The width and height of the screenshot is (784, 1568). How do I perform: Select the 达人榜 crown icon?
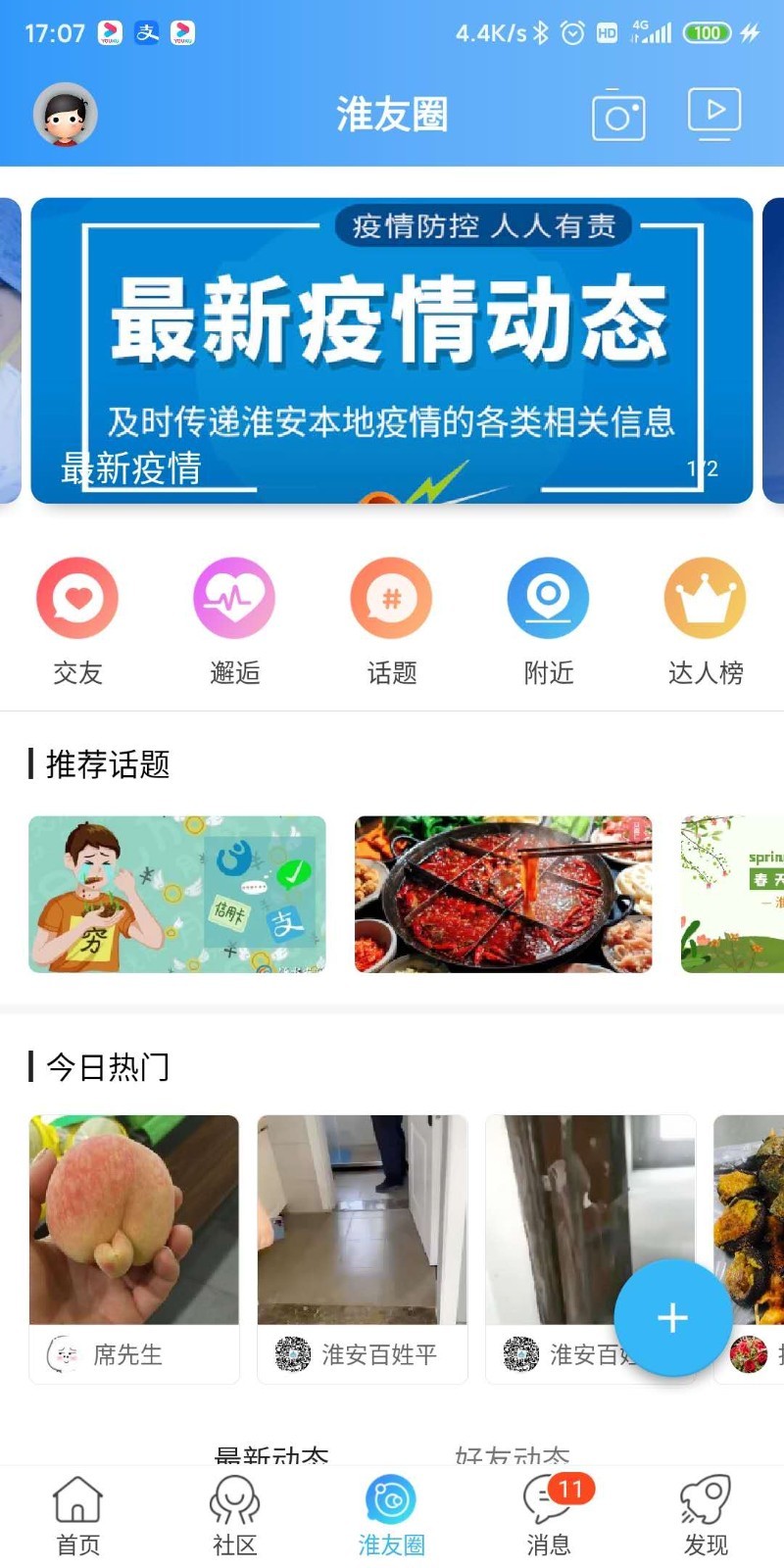705,598
